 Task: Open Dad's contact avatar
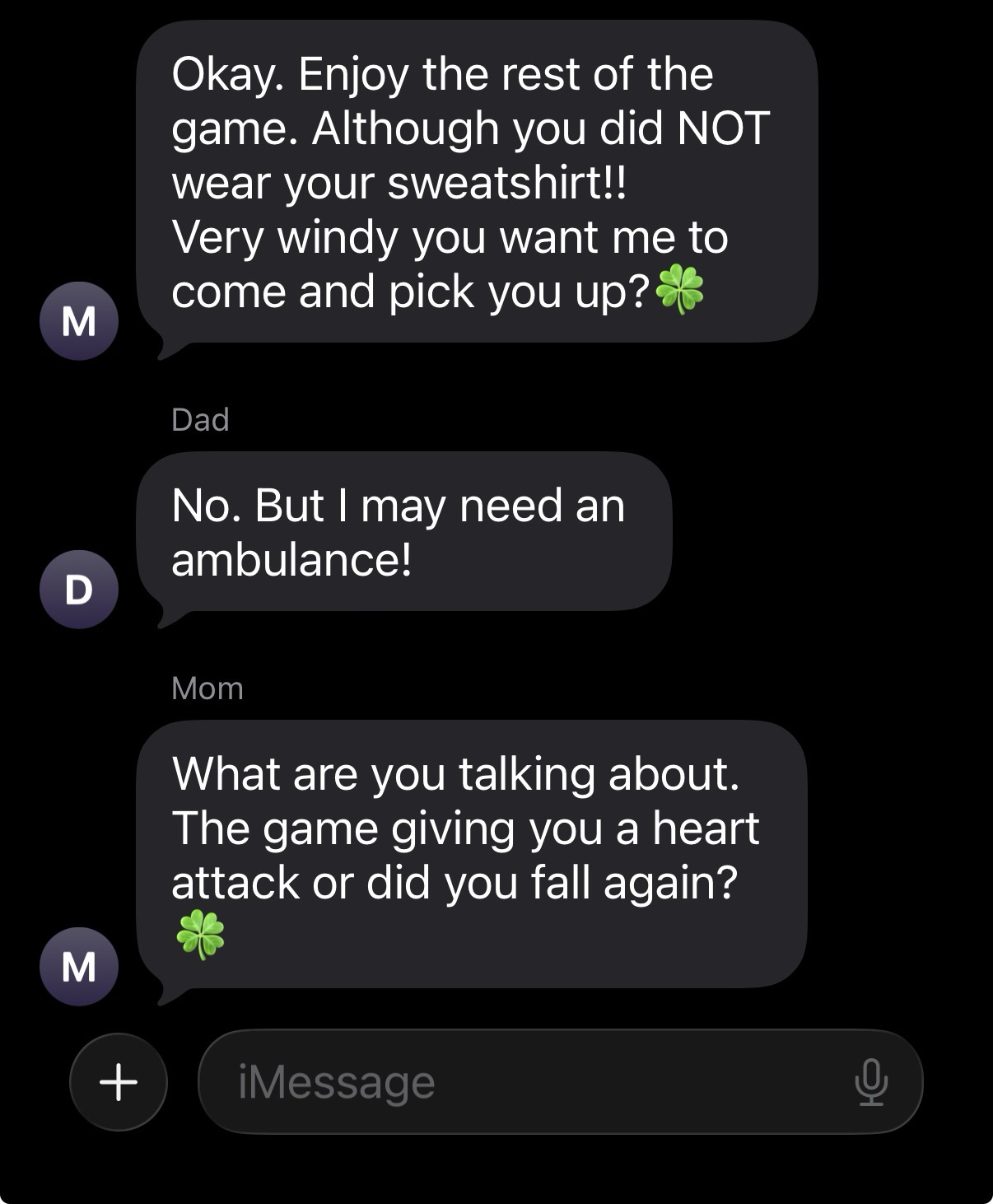coord(79,590)
